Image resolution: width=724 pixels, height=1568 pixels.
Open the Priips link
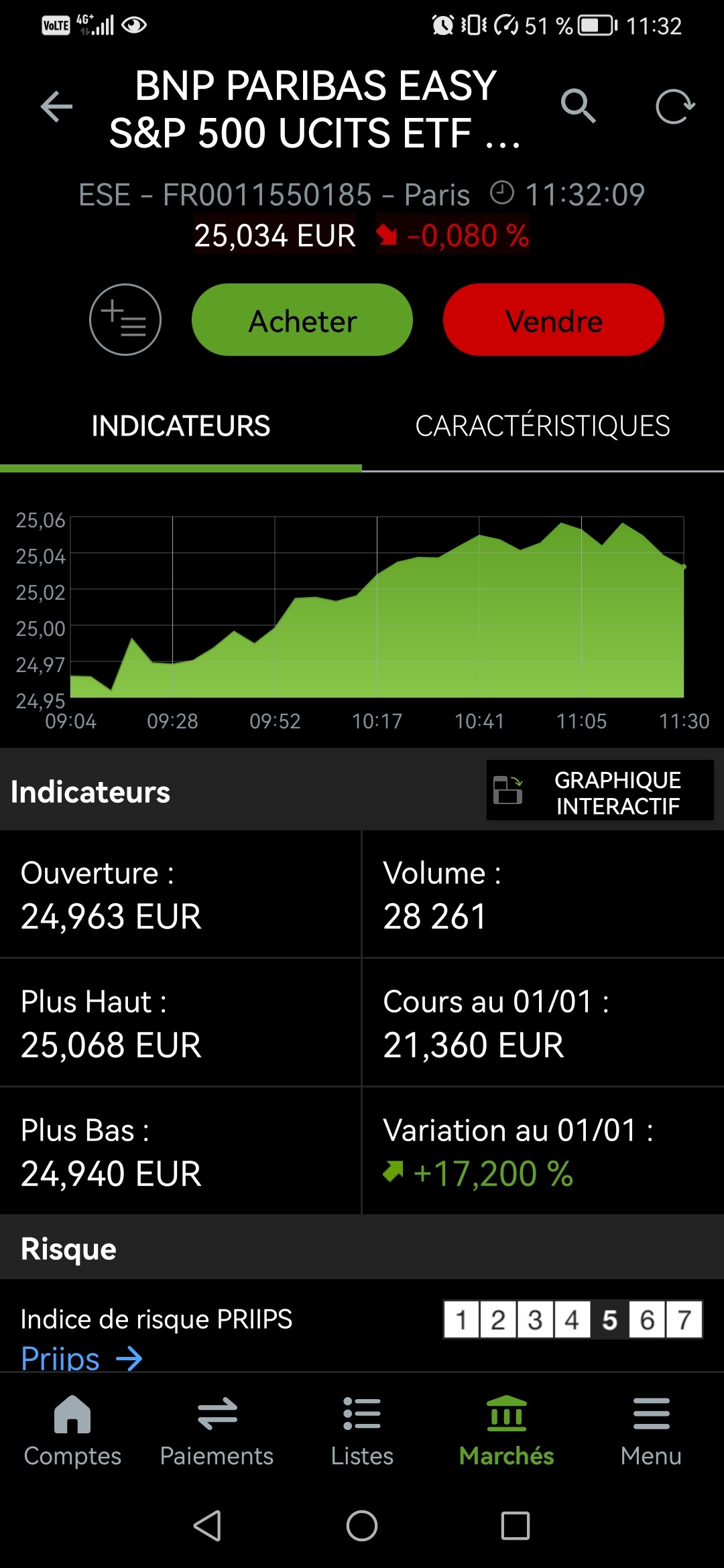click(82, 1358)
